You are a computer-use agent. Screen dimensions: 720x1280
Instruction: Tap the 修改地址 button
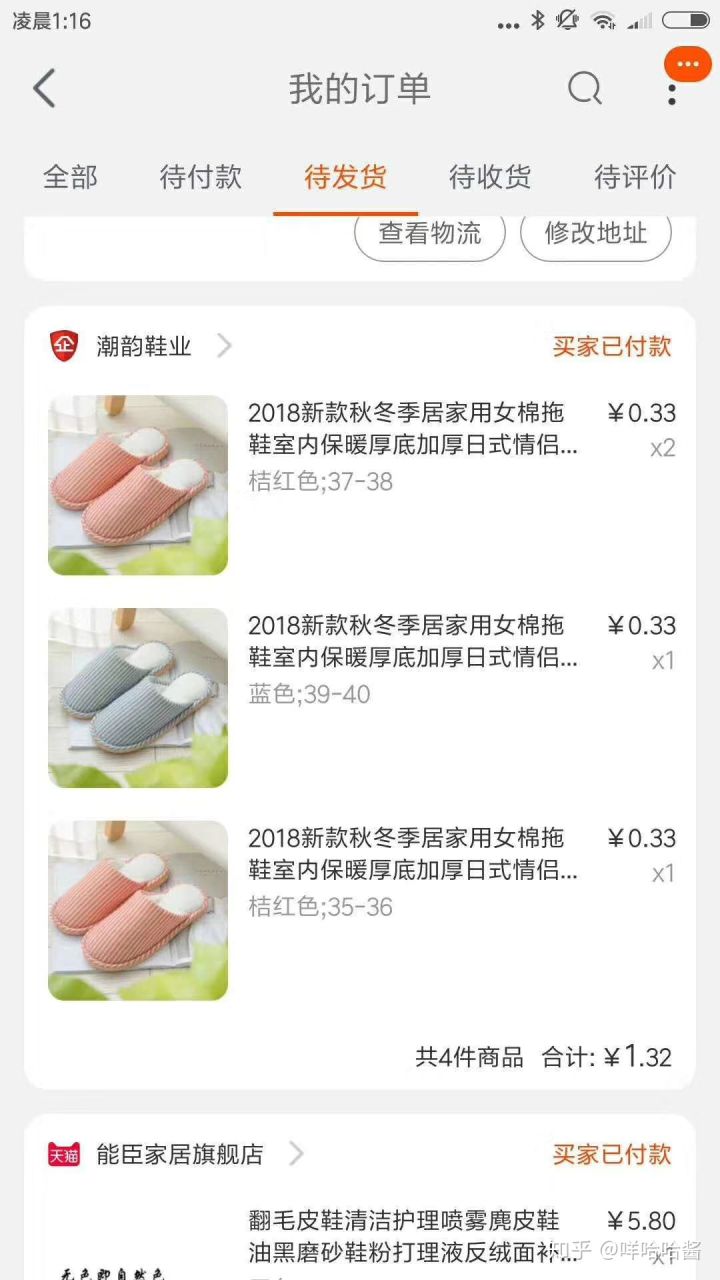(595, 234)
